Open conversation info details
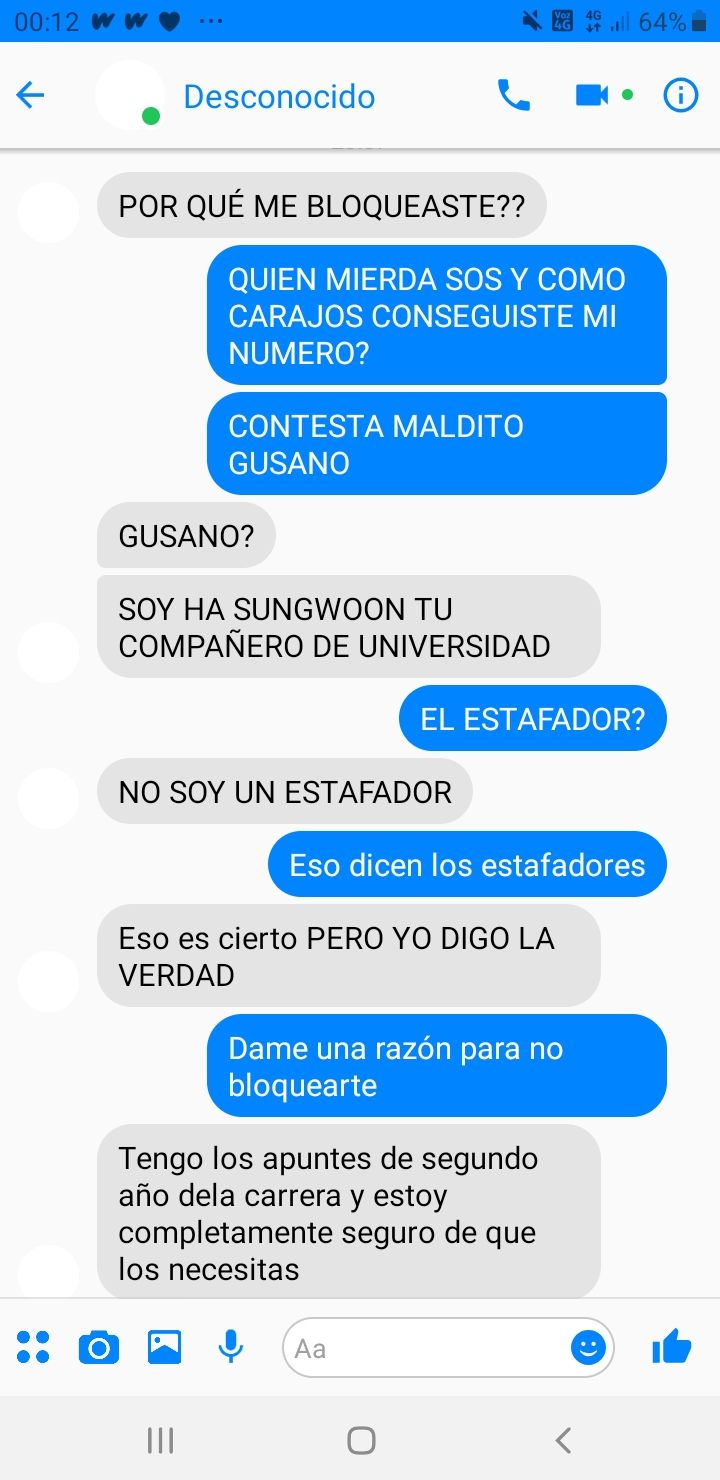Image resolution: width=720 pixels, height=1480 pixels. [681, 96]
